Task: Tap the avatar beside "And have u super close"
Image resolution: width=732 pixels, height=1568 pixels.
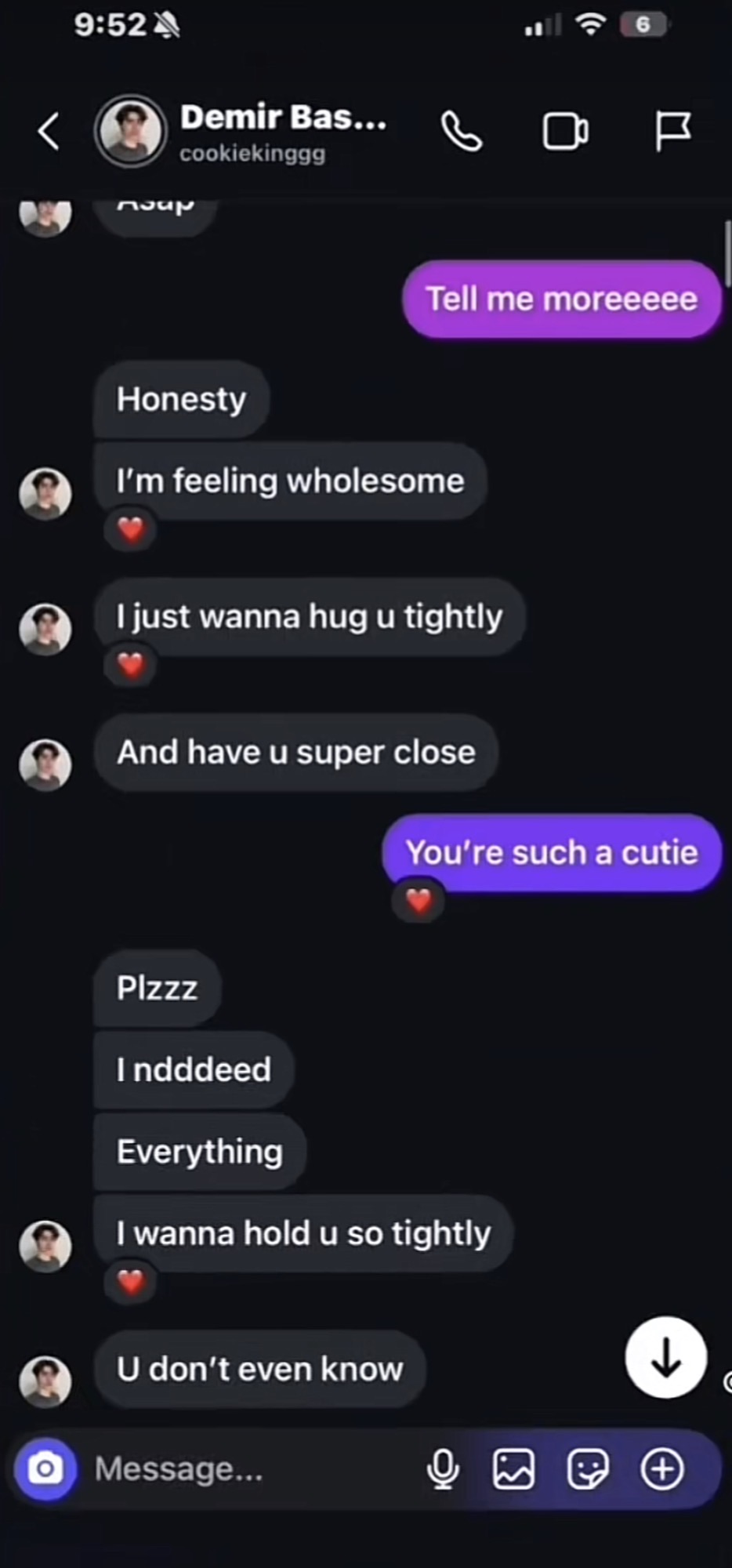Action: tap(45, 764)
